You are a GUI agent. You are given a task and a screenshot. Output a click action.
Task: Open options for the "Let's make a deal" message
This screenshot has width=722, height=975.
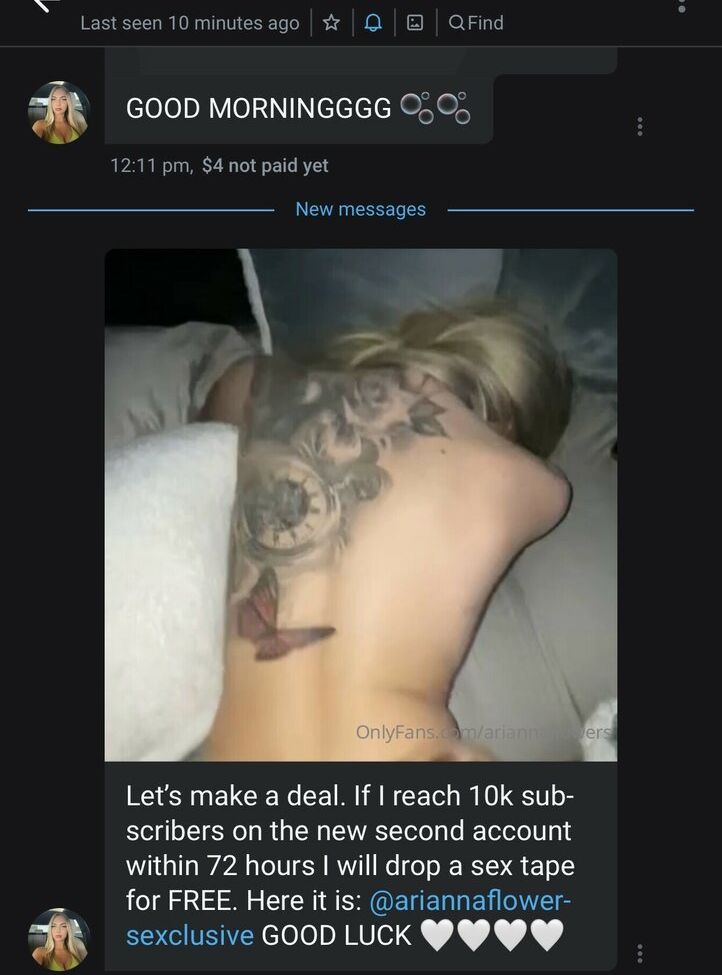click(640, 953)
